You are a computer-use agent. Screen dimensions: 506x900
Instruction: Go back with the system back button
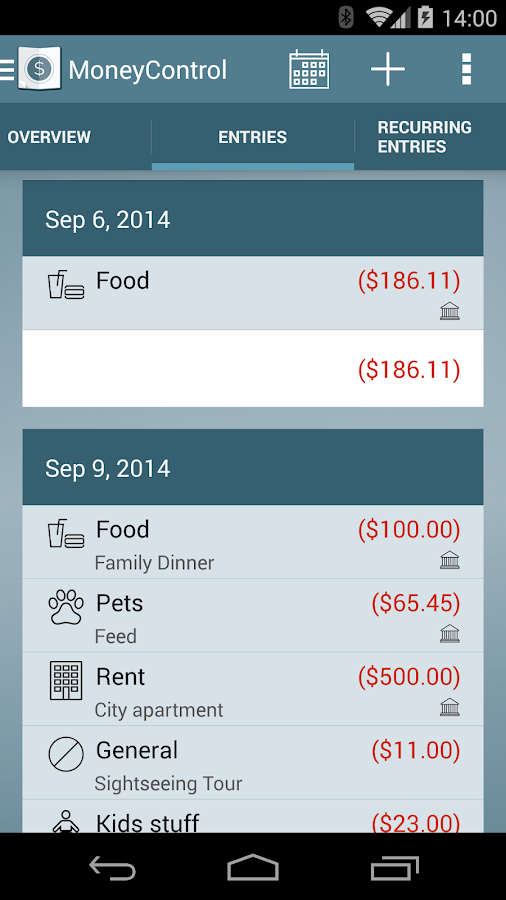[x=112, y=867]
